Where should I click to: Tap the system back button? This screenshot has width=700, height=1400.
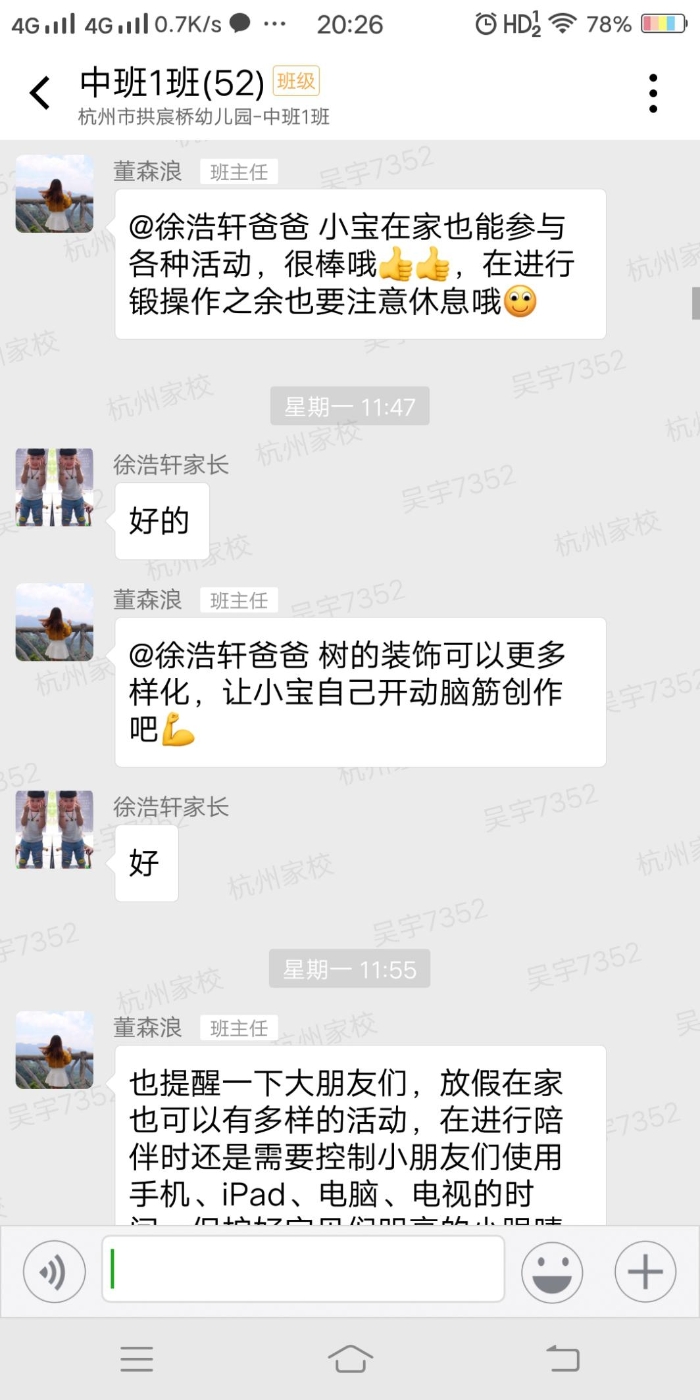(562, 1358)
